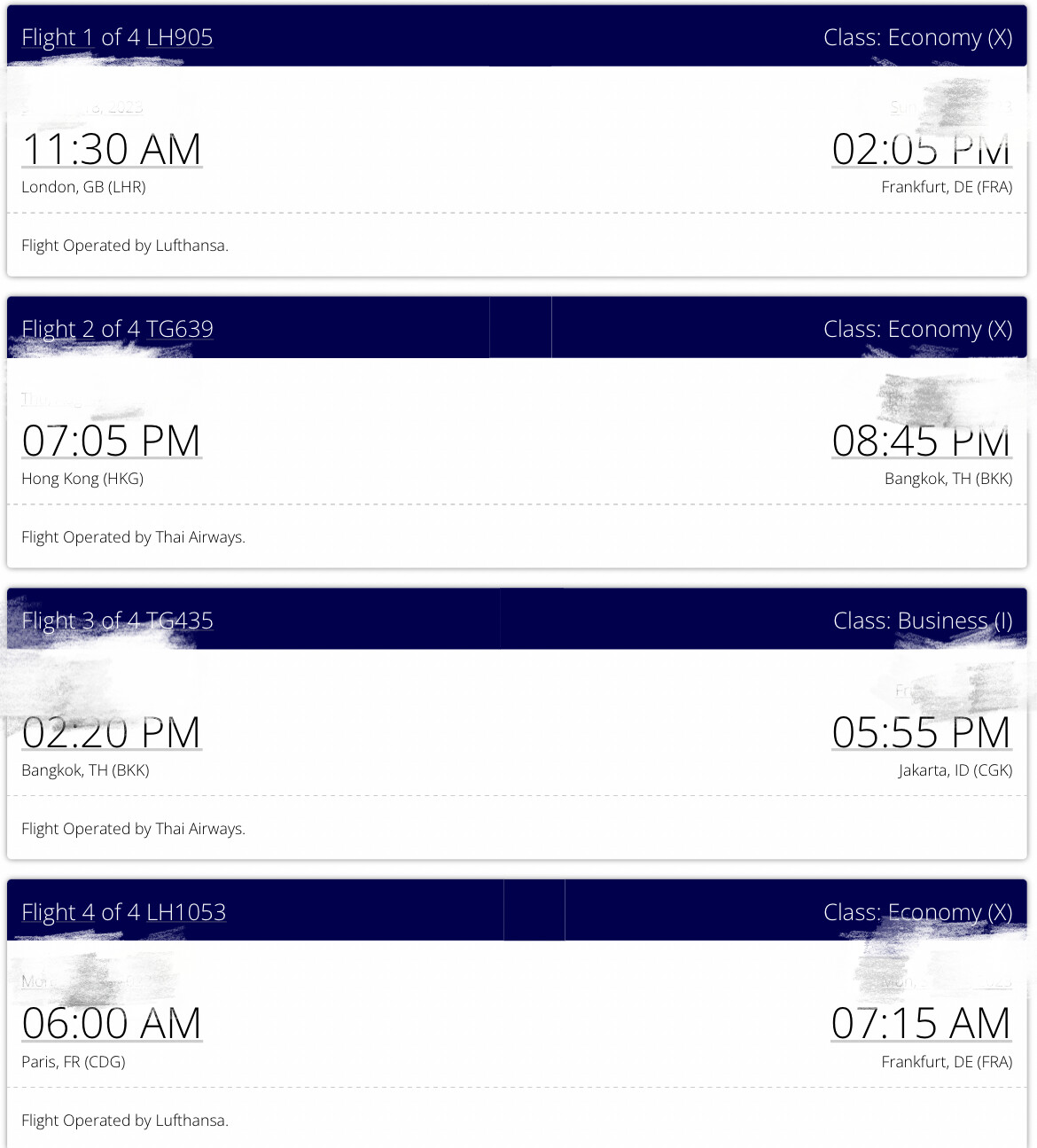Select the LH1053 flight number link

(x=186, y=912)
